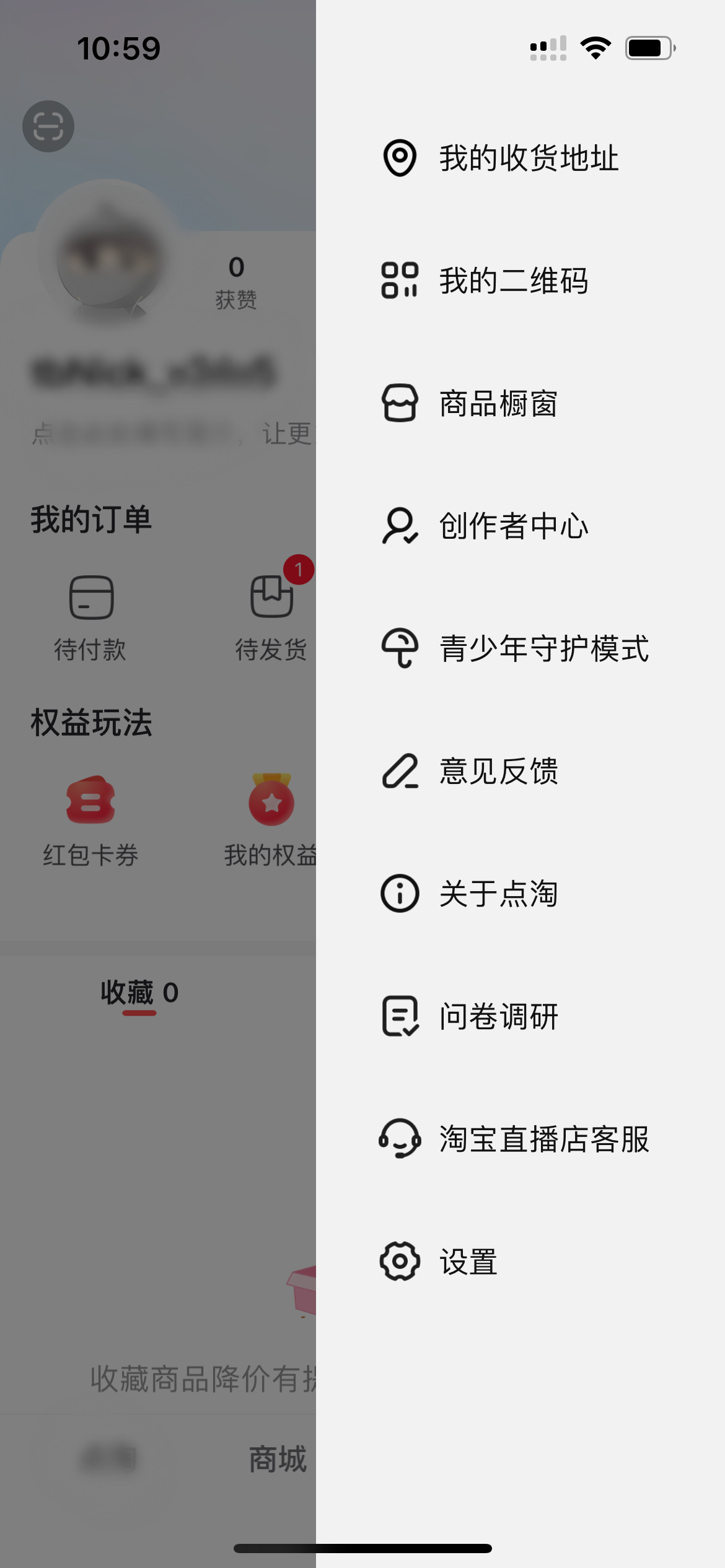Image resolution: width=725 pixels, height=1568 pixels.
Task: Select the 问卷调研 survey icon
Action: (399, 1016)
